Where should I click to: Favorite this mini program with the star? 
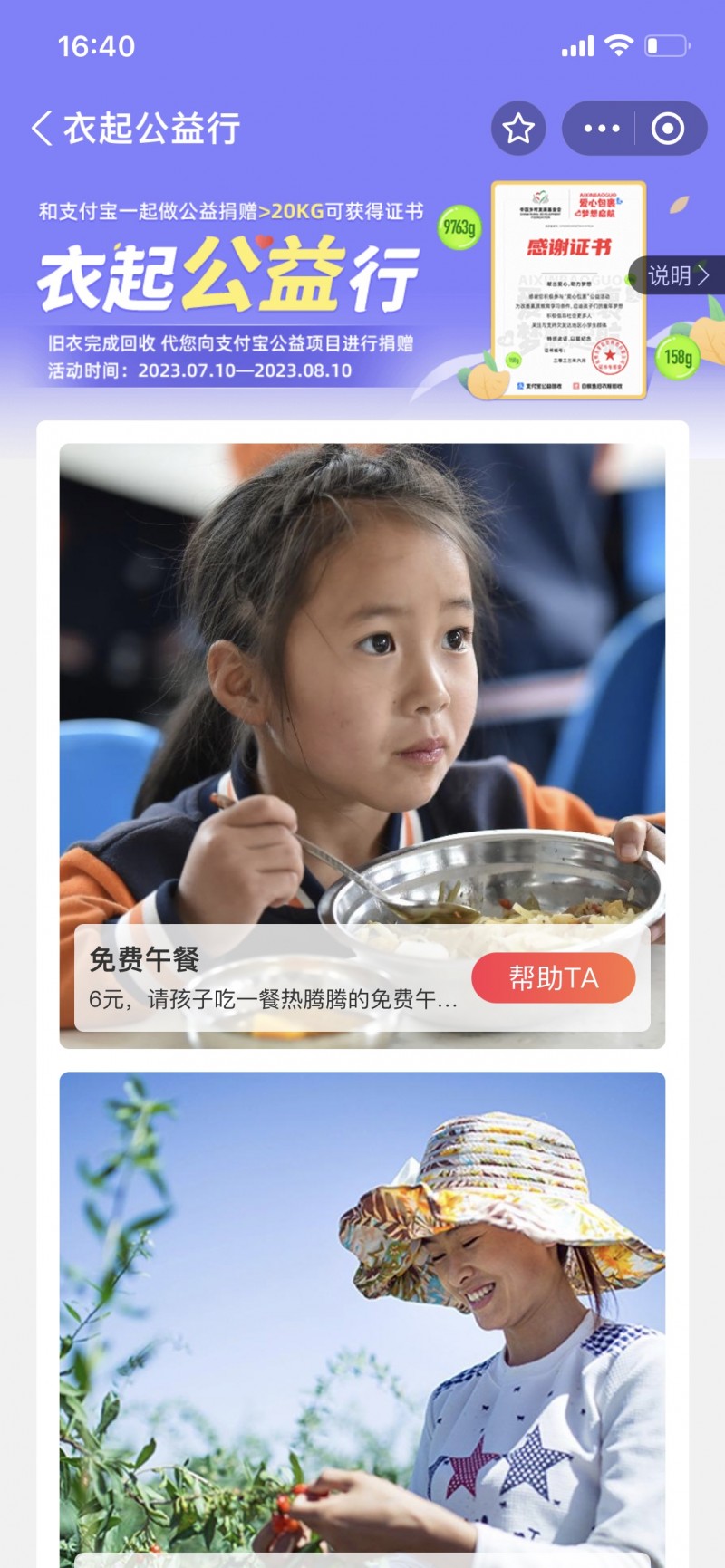click(x=518, y=129)
